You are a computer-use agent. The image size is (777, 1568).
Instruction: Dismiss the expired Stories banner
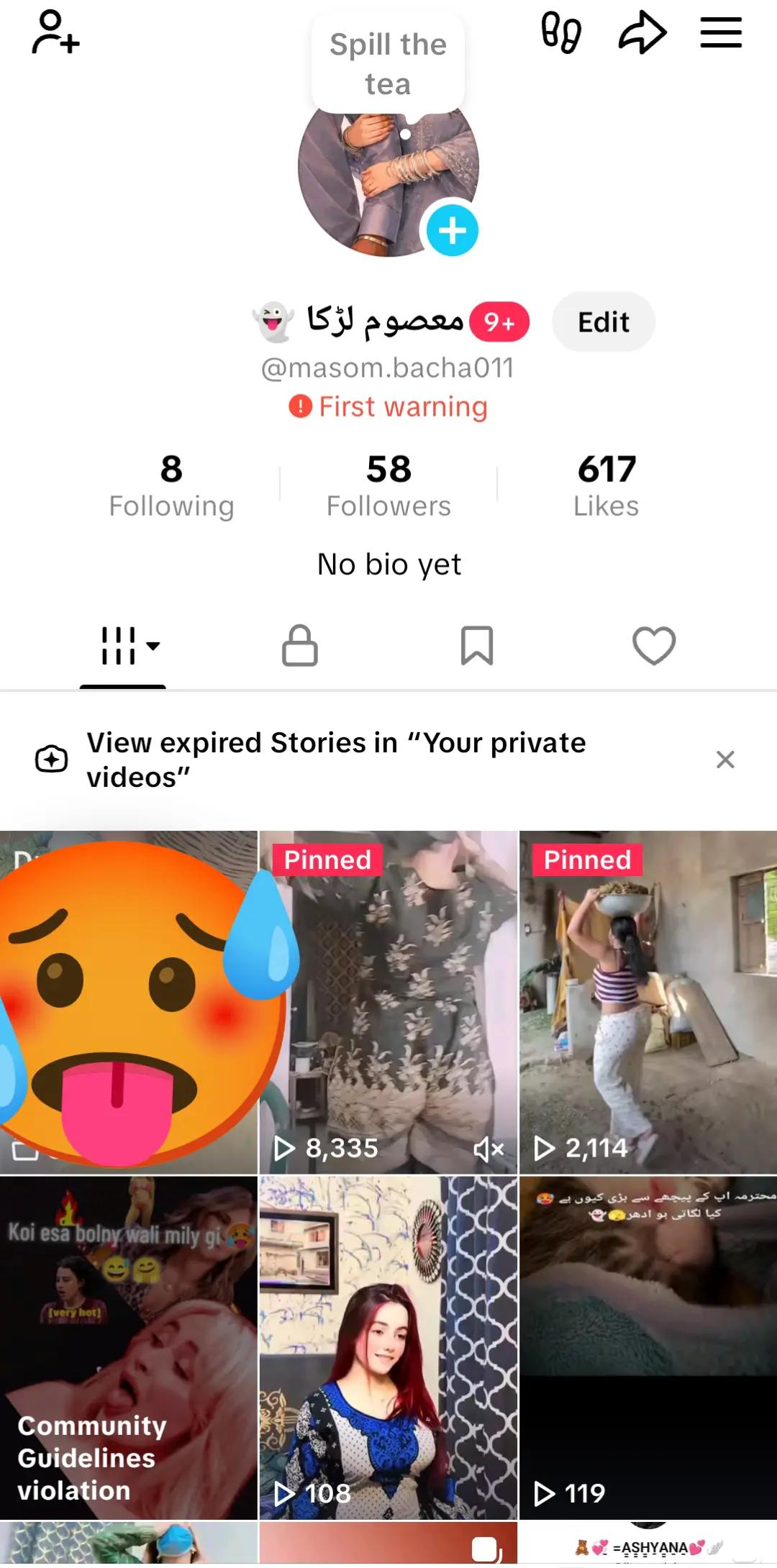point(725,760)
